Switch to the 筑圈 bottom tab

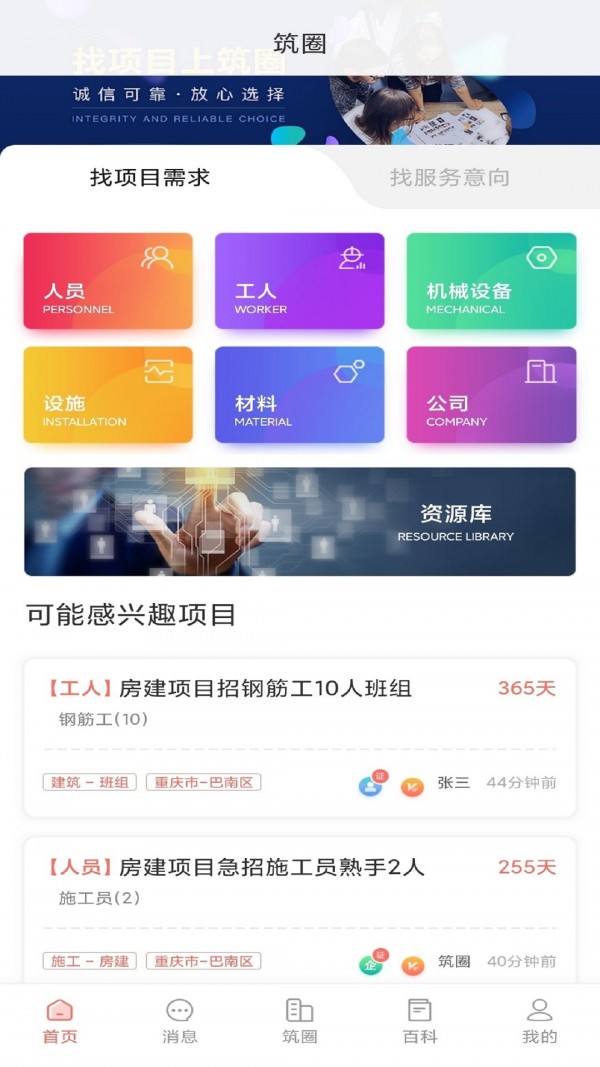point(300,1020)
